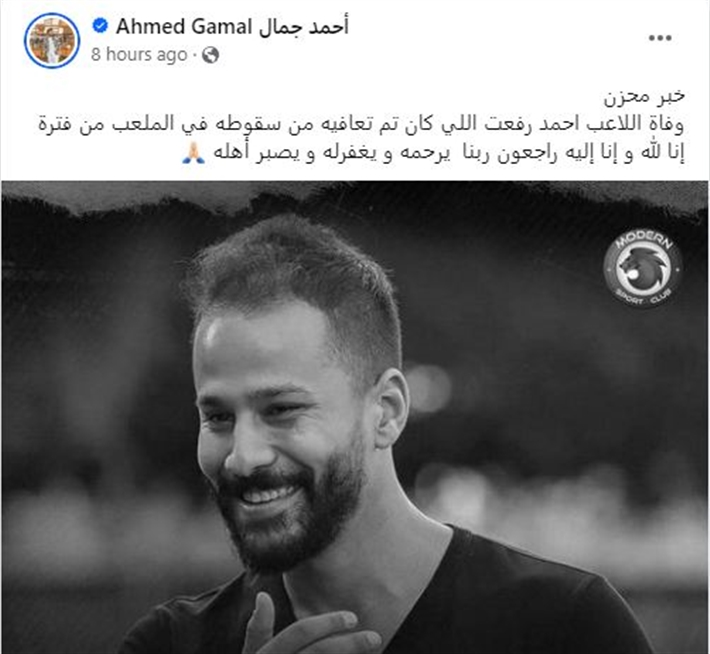
Task: Open the black-and-white post photo
Action: (x=355, y=420)
